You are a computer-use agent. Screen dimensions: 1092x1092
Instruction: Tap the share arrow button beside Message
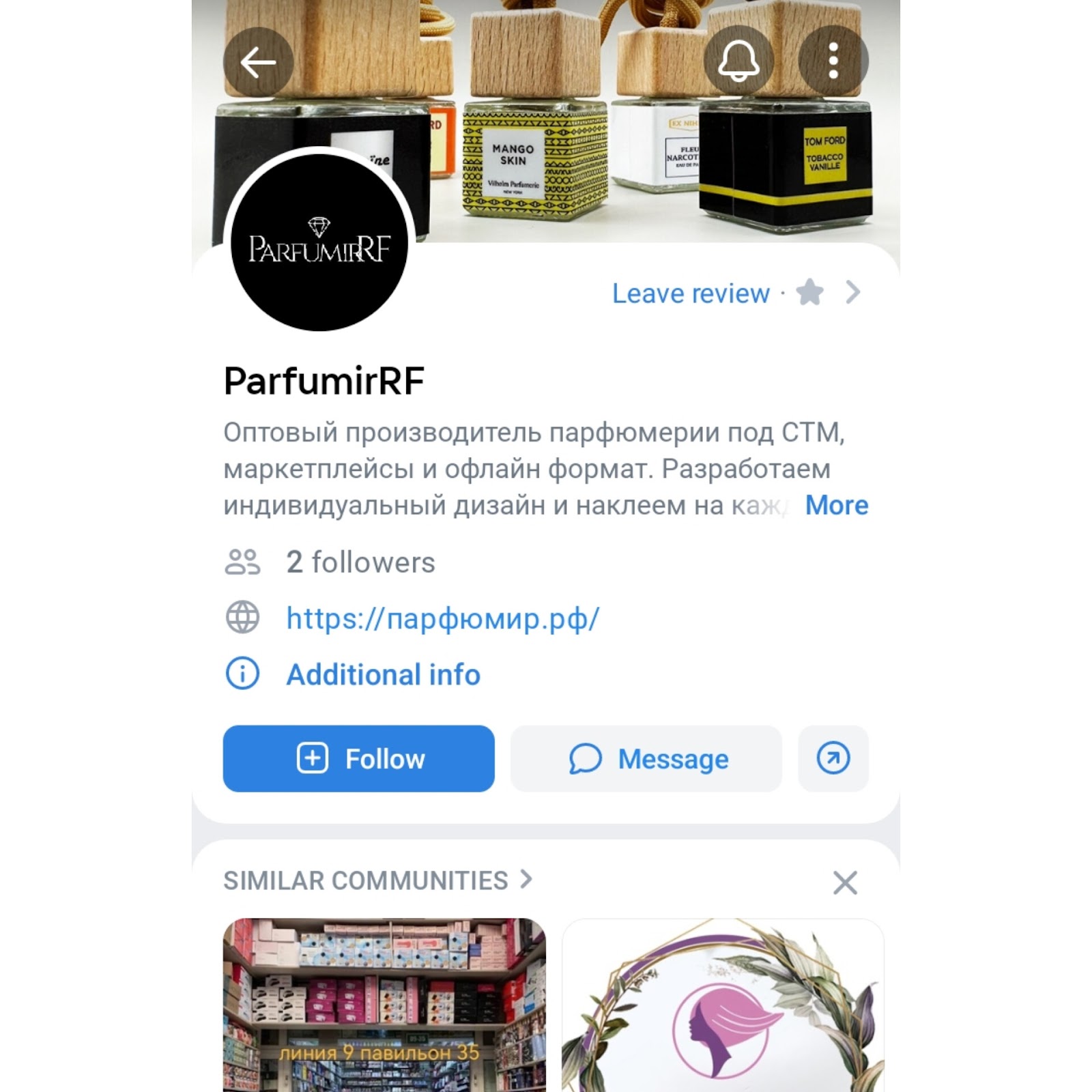pos(833,759)
